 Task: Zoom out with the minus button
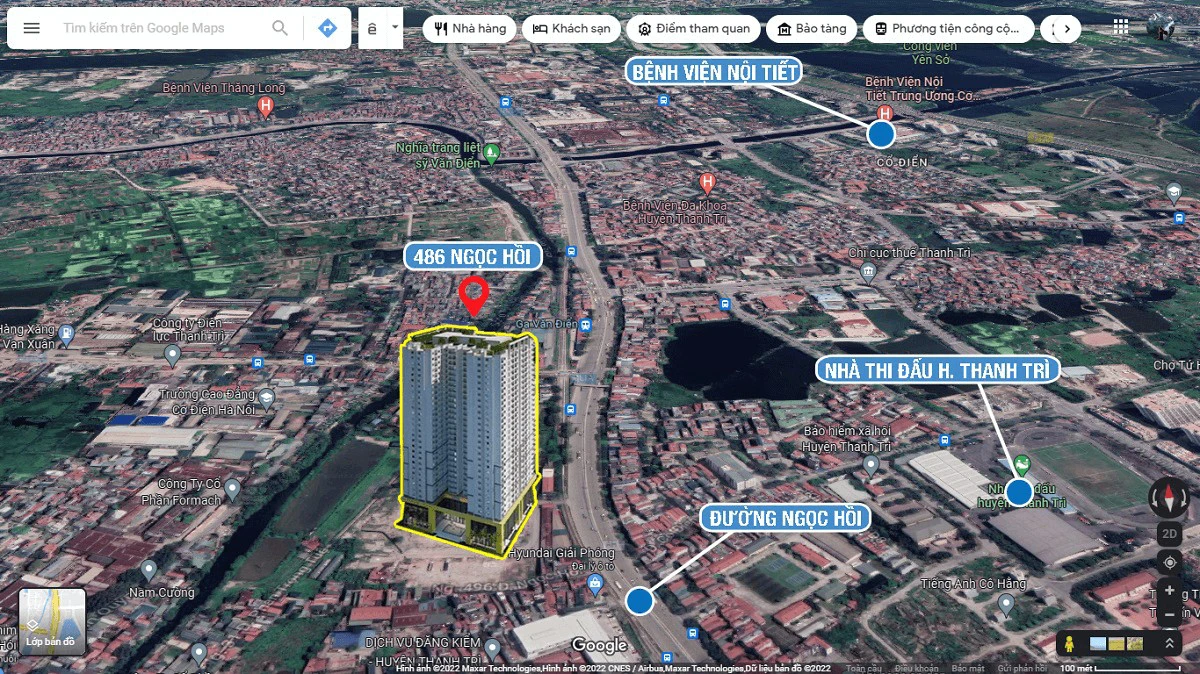(1169, 614)
